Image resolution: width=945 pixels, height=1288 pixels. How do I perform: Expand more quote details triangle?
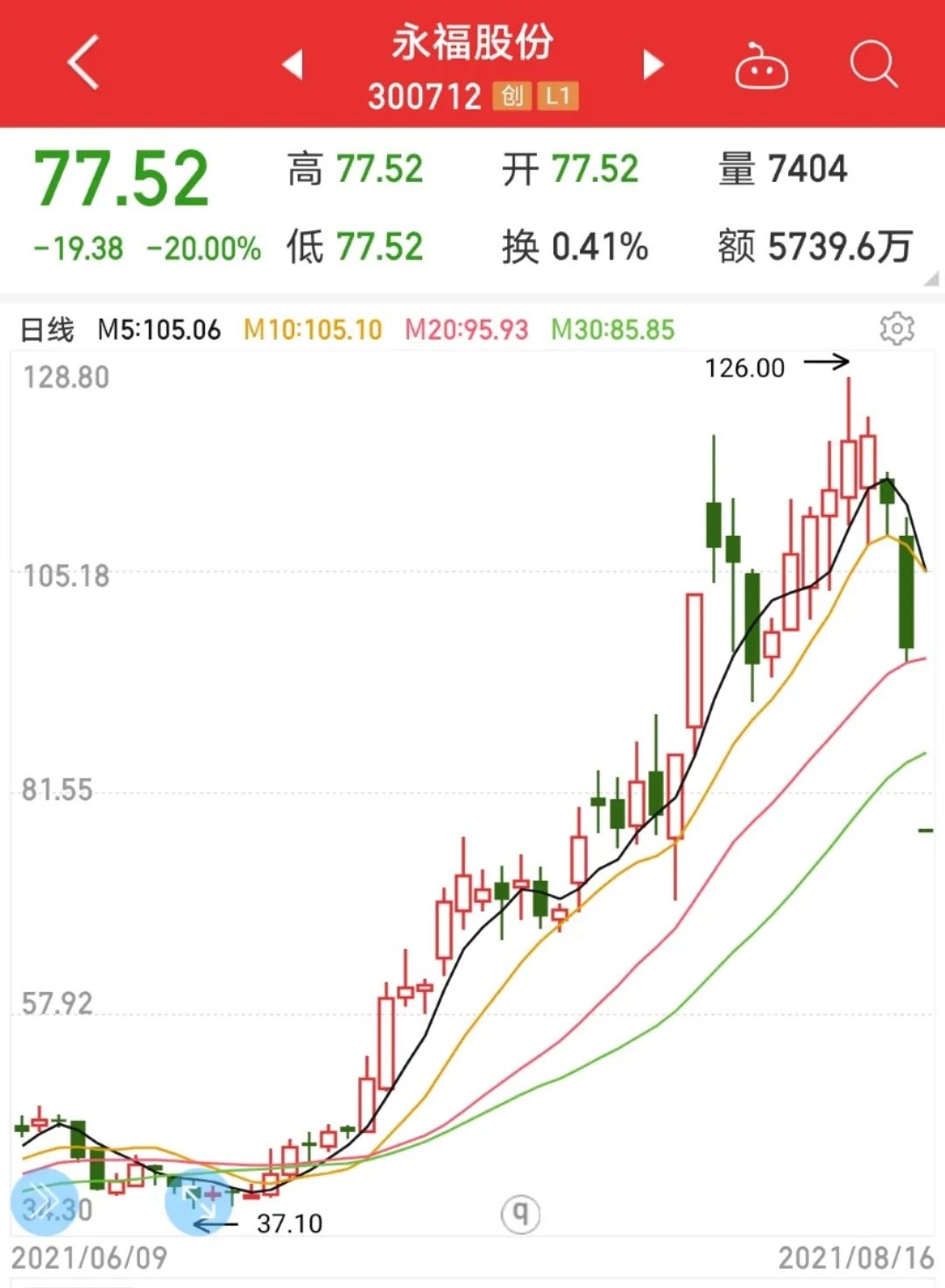click(x=931, y=279)
